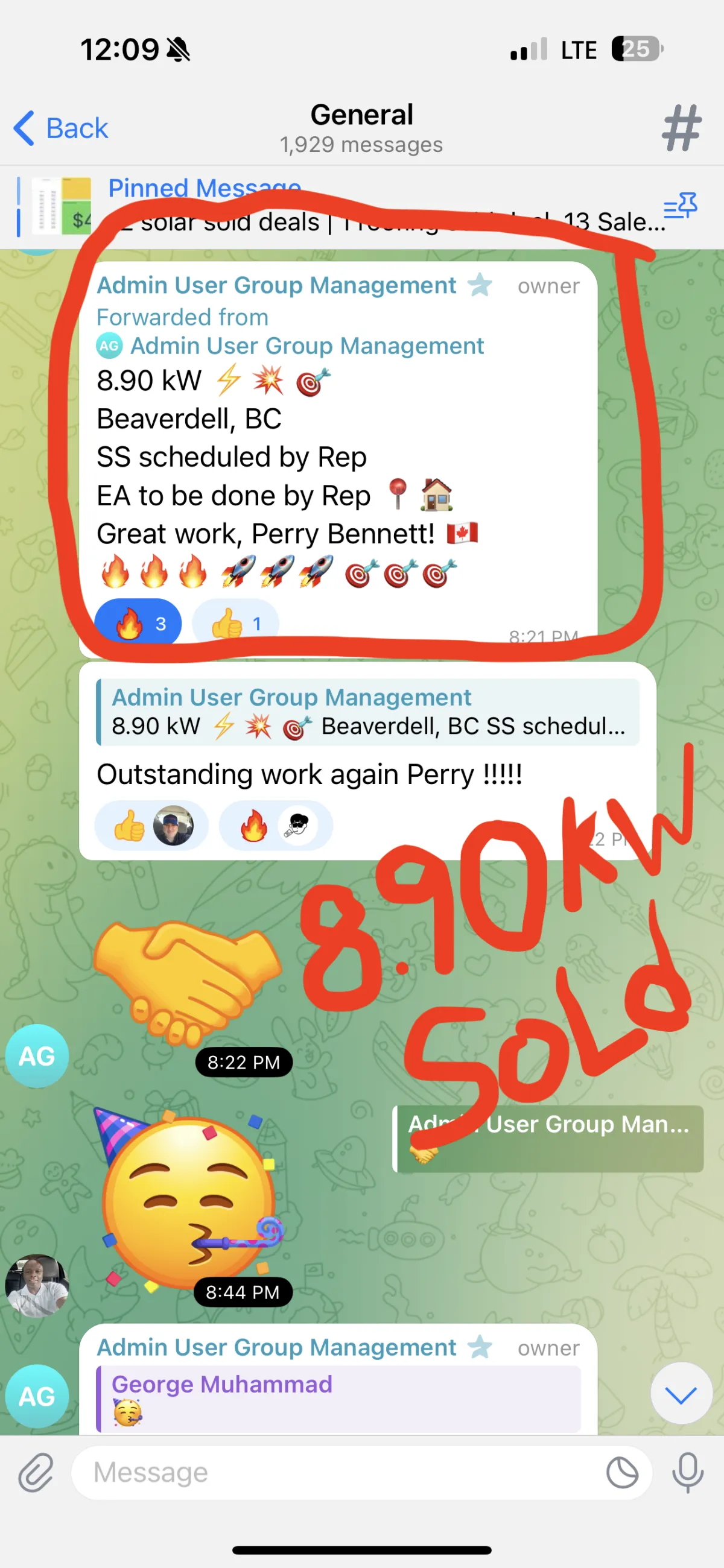Screen dimensions: 724x1568
Task: Add thumbs up reaction on 8.90 kW message
Action: 237,624
